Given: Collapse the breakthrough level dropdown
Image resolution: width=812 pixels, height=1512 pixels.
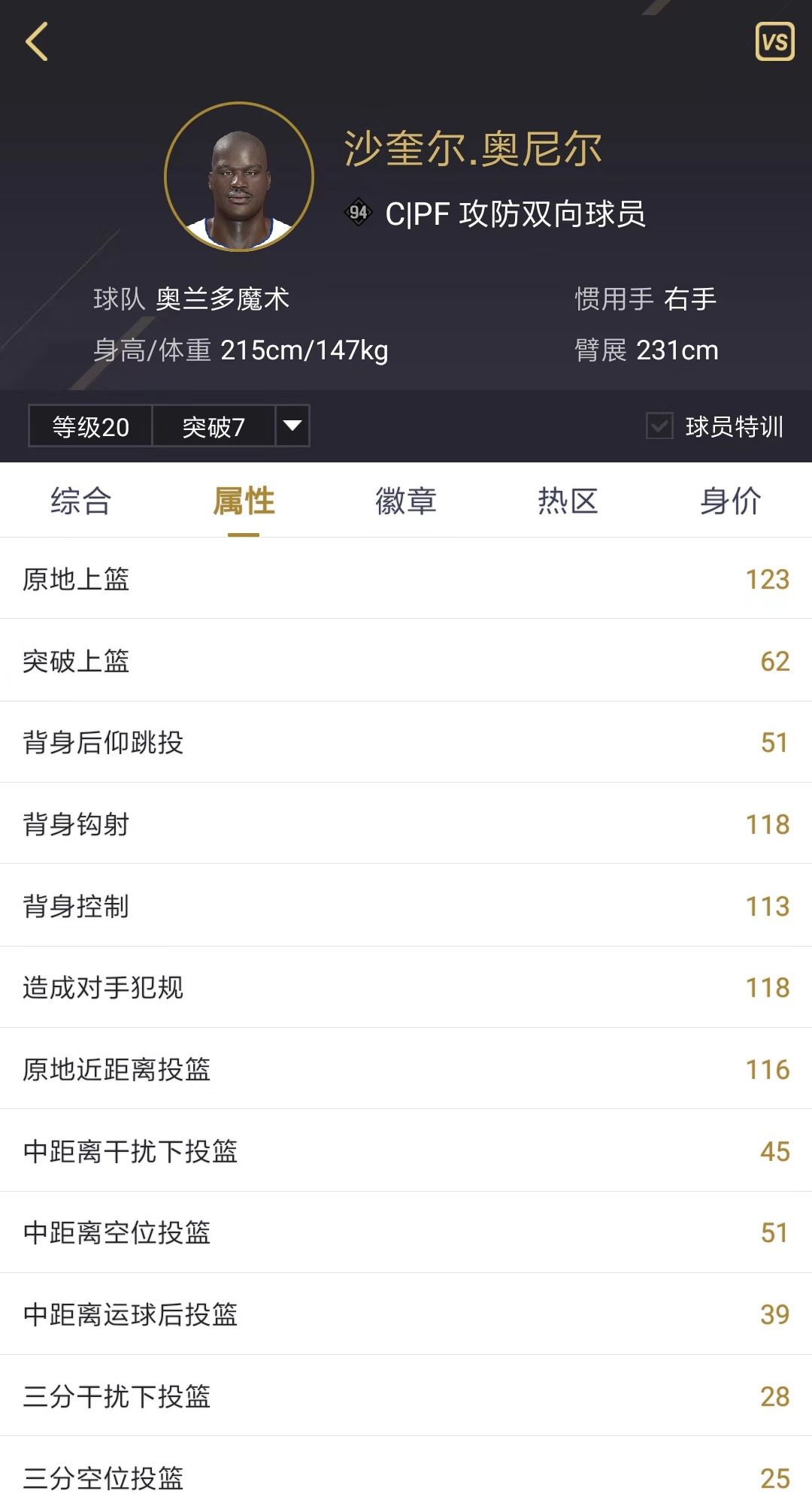Looking at the screenshot, I should pyautogui.click(x=293, y=426).
